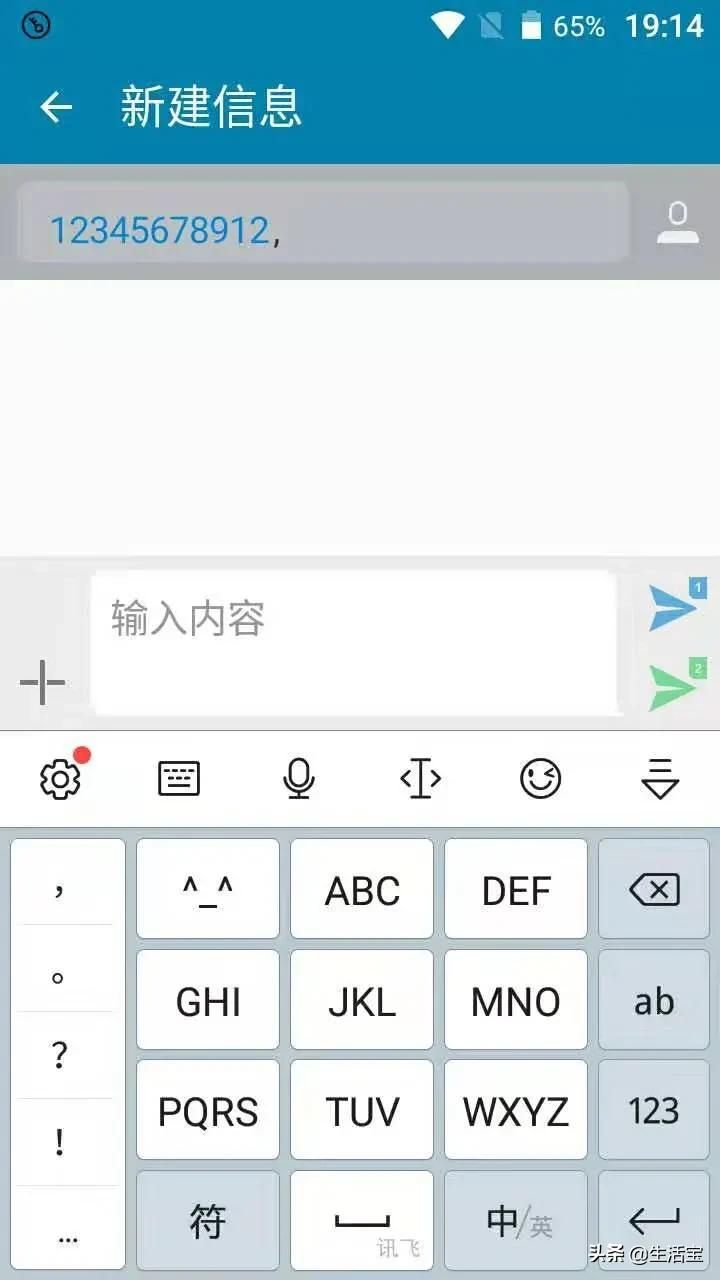Toggle the 中/英 language key
Viewport: 720px width, 1280px height.
[x=516, y=1221]
